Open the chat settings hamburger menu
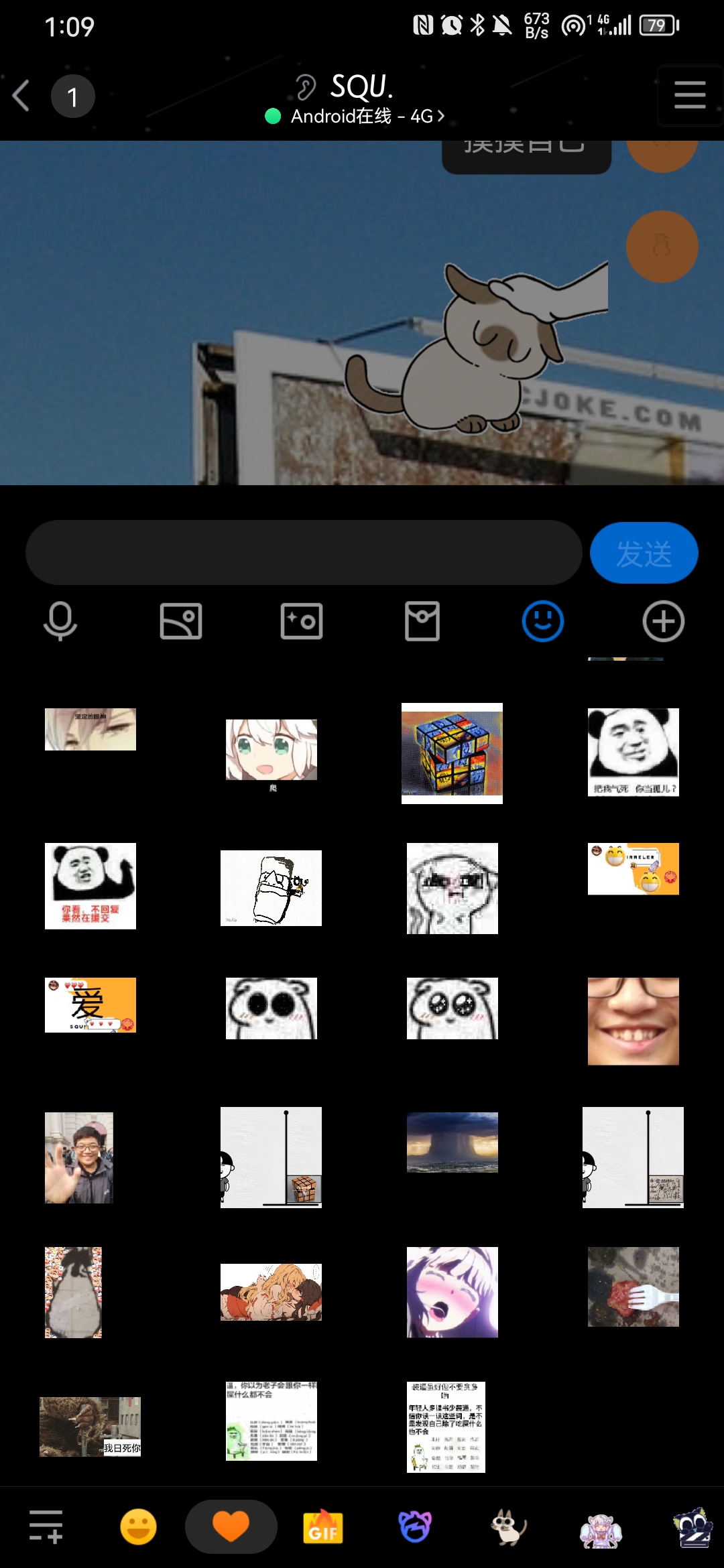 click(x=690, y=95)
